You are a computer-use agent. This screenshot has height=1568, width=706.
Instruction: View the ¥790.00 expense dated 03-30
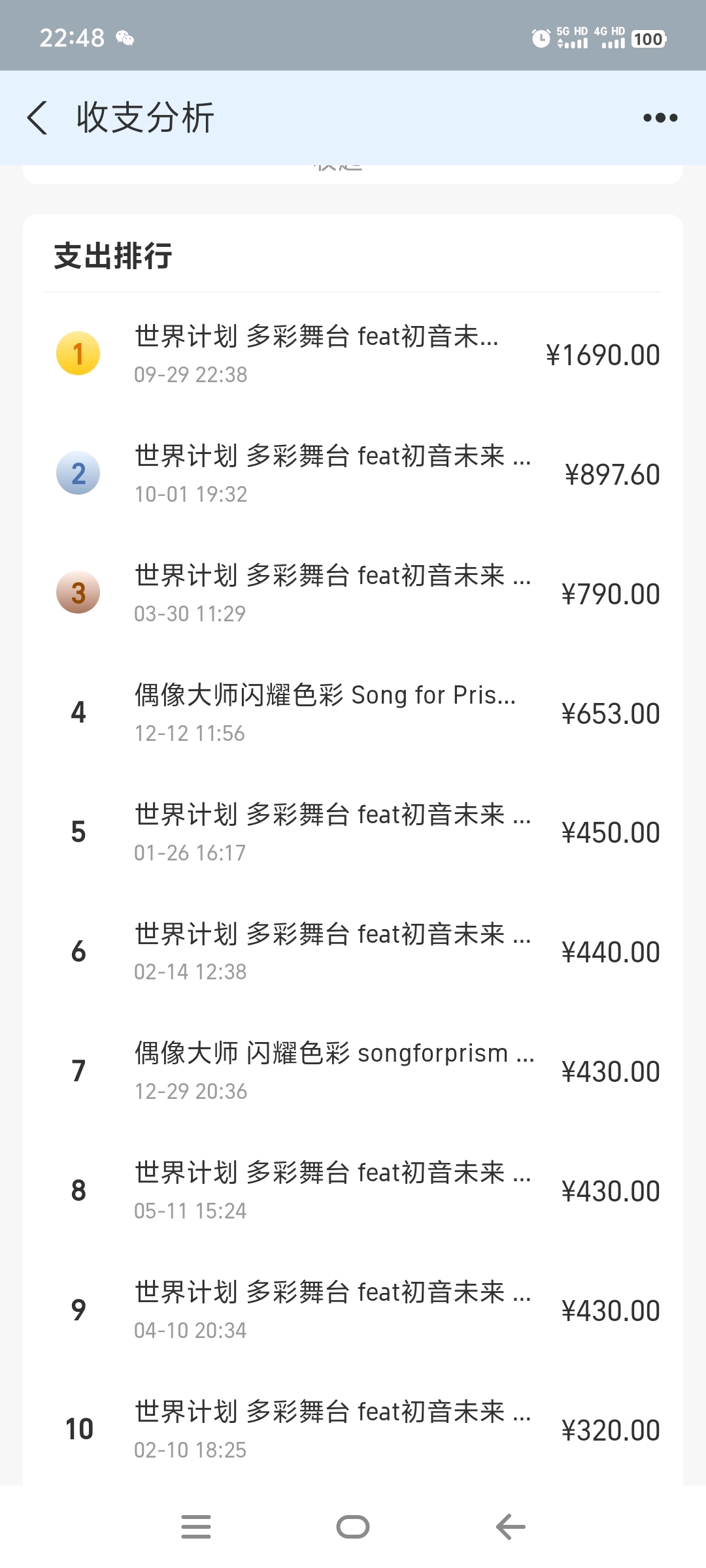(x=353, y=593)
